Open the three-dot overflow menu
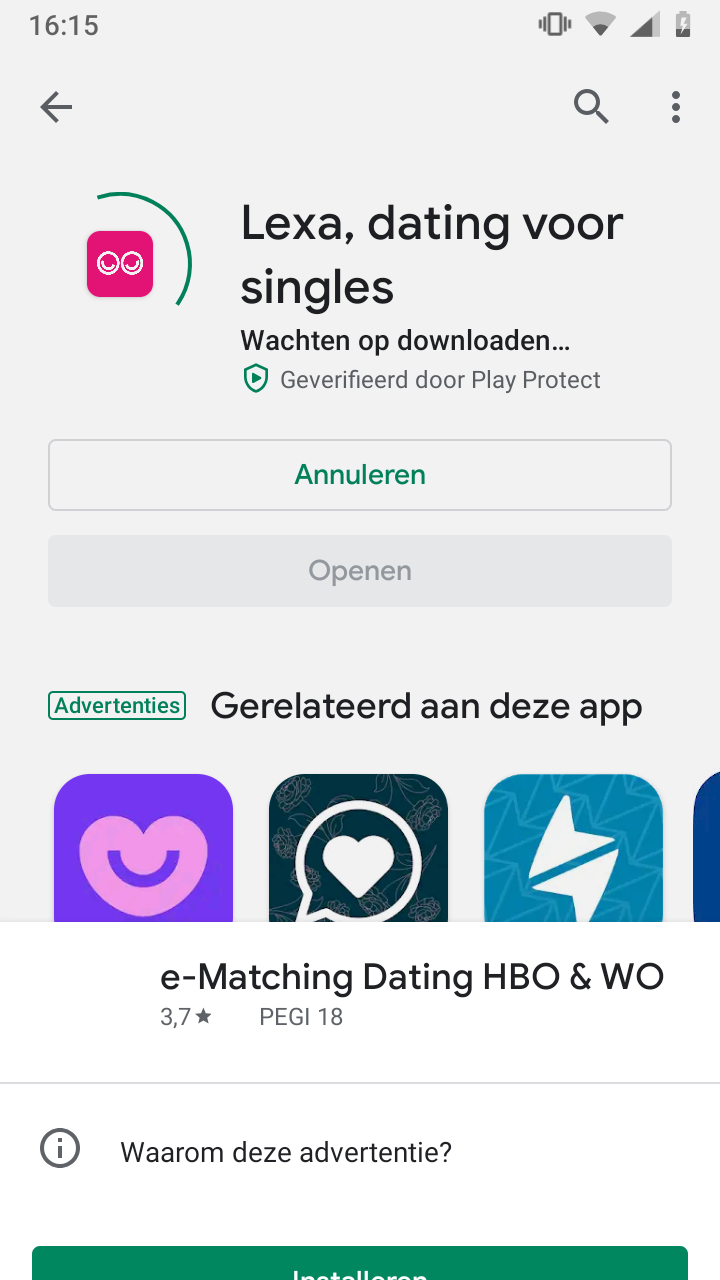720x1280 pixels. pyautogui.click(x=675, y=107)
